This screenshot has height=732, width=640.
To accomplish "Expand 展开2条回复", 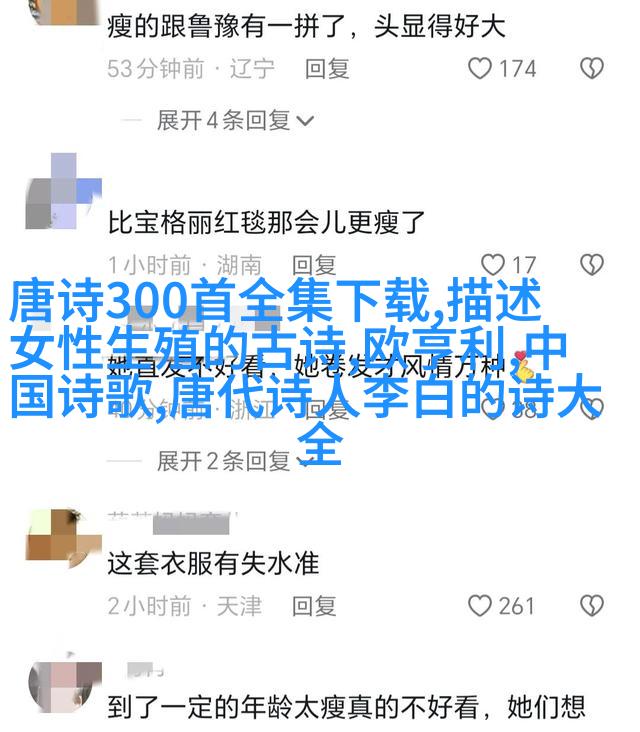I will click(x=235, y=461).
